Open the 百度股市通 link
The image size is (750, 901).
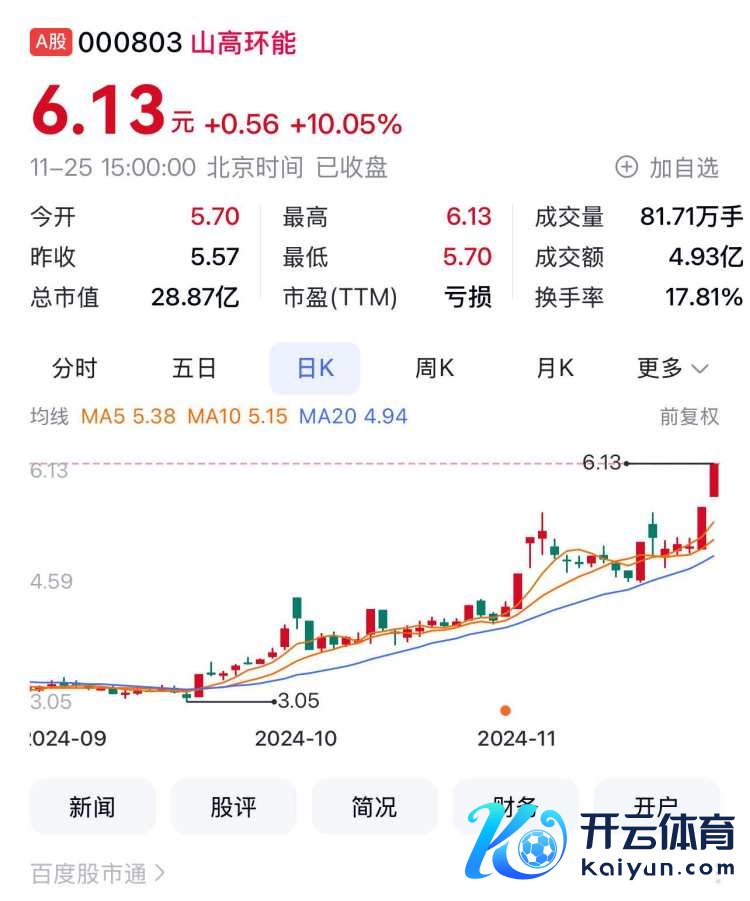(97, 874)
